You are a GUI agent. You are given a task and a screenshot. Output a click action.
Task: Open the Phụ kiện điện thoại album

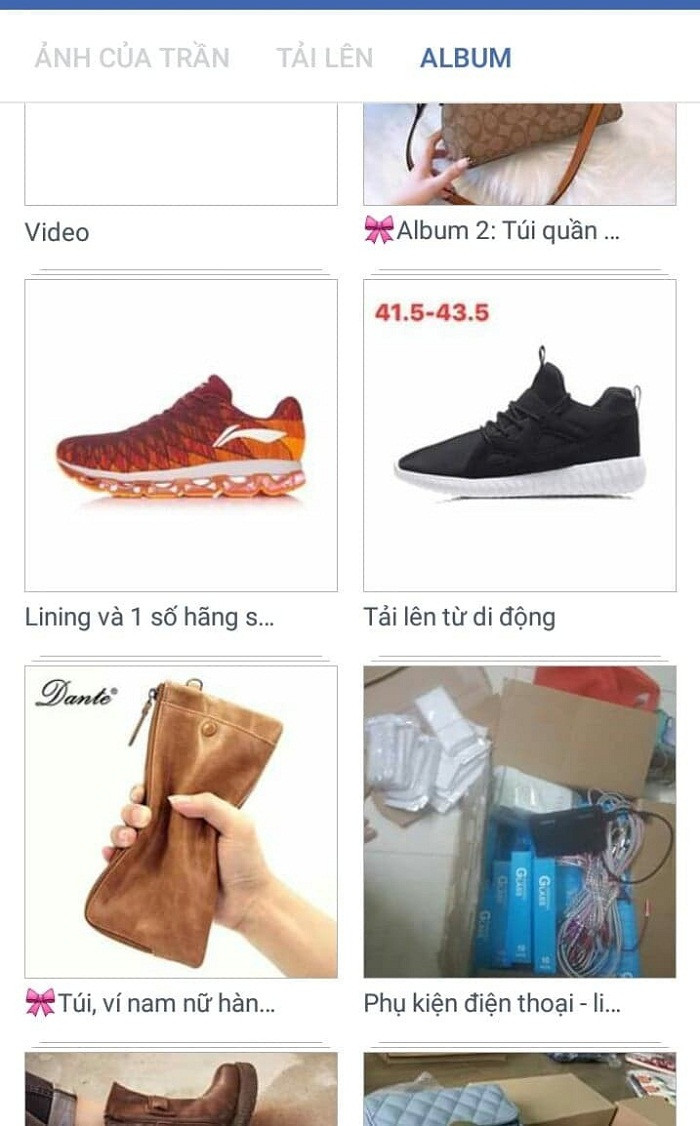coord(519,822)
